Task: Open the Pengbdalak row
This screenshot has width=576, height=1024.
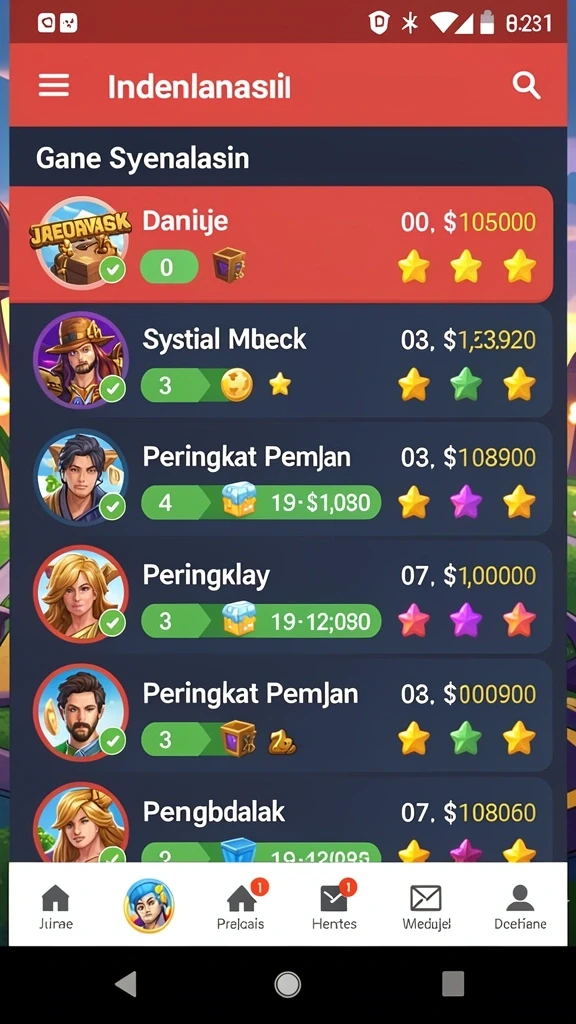Action: pyautogui.click(x=281, y=820)
